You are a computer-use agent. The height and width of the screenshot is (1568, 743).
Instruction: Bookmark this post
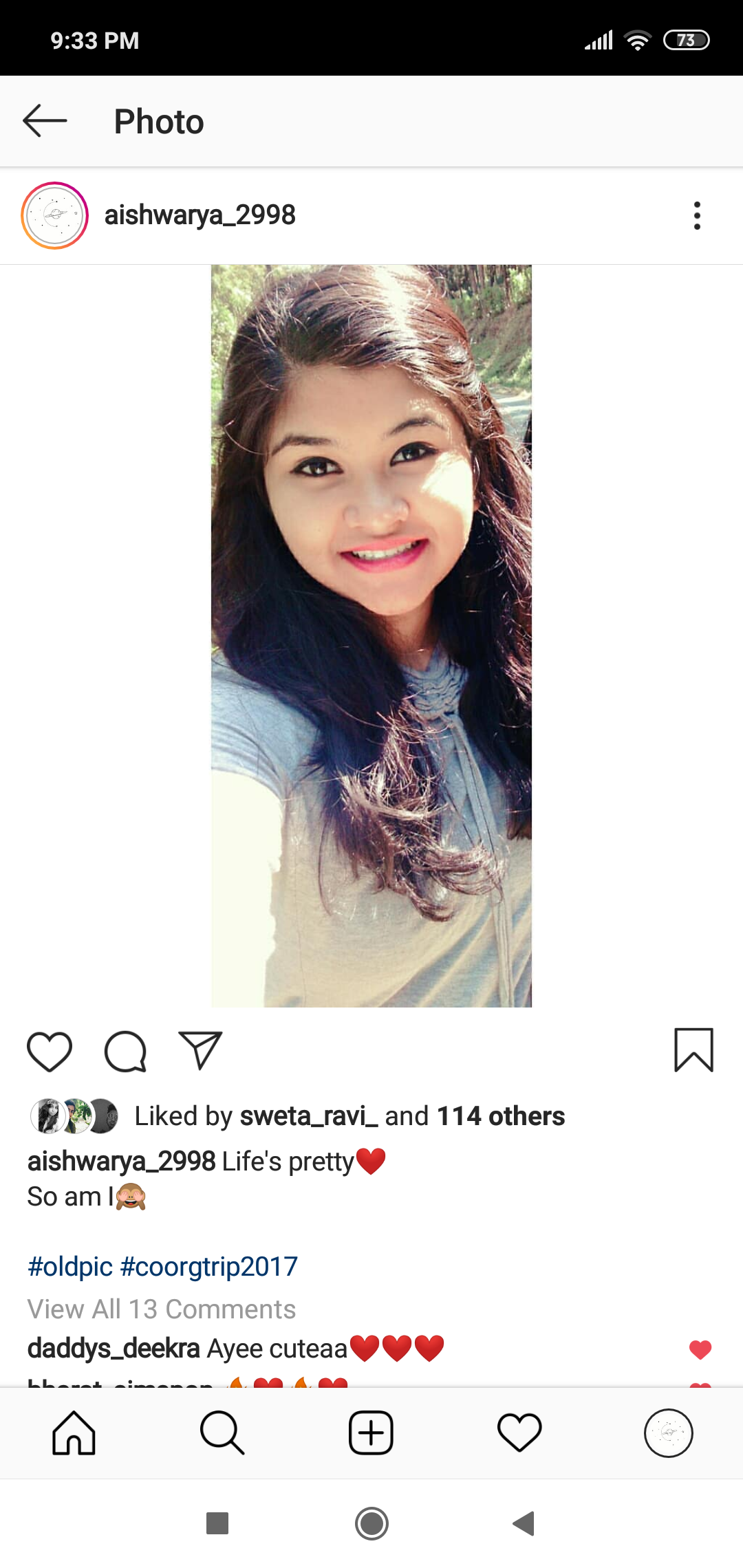693,1050
